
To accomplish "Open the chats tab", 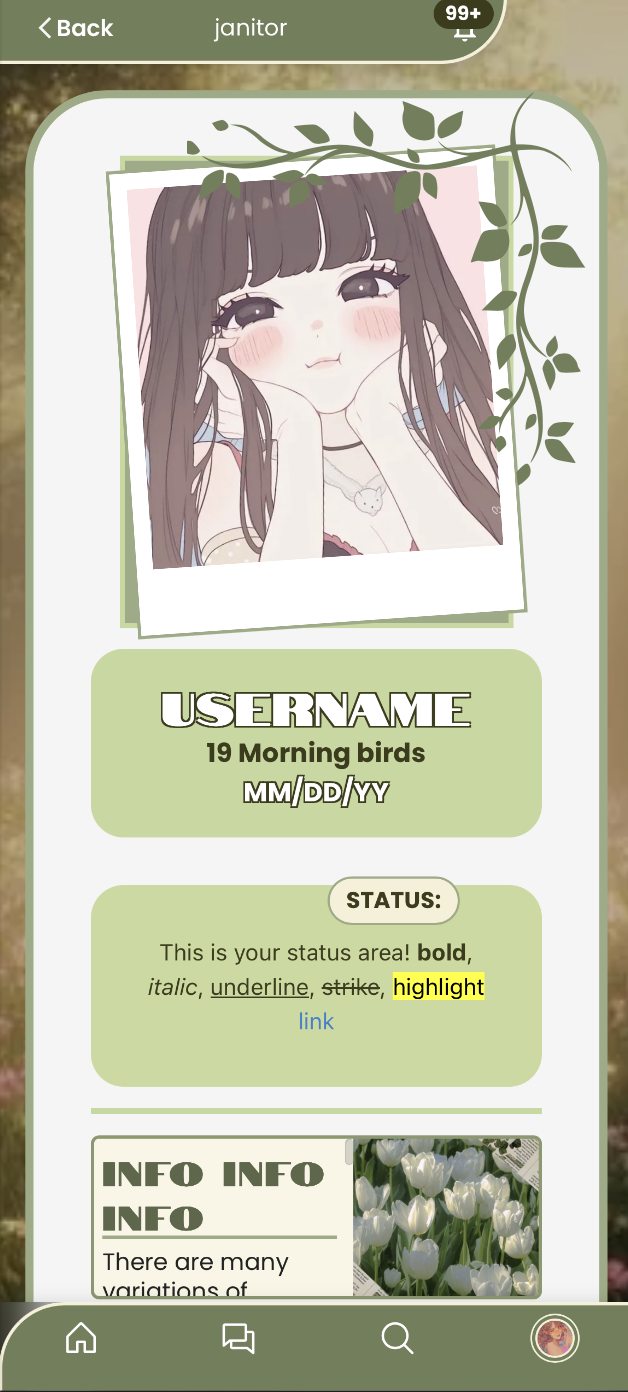I will [x=238, y=1338].
